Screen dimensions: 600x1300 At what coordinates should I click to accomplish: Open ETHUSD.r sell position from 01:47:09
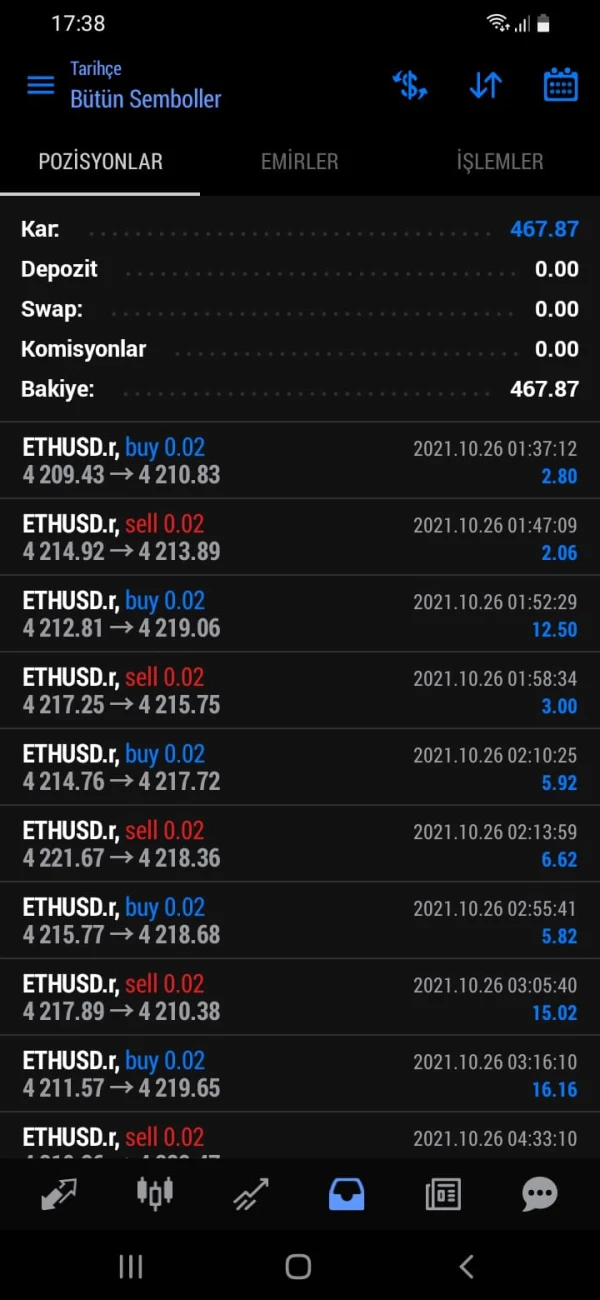point(300,538)
